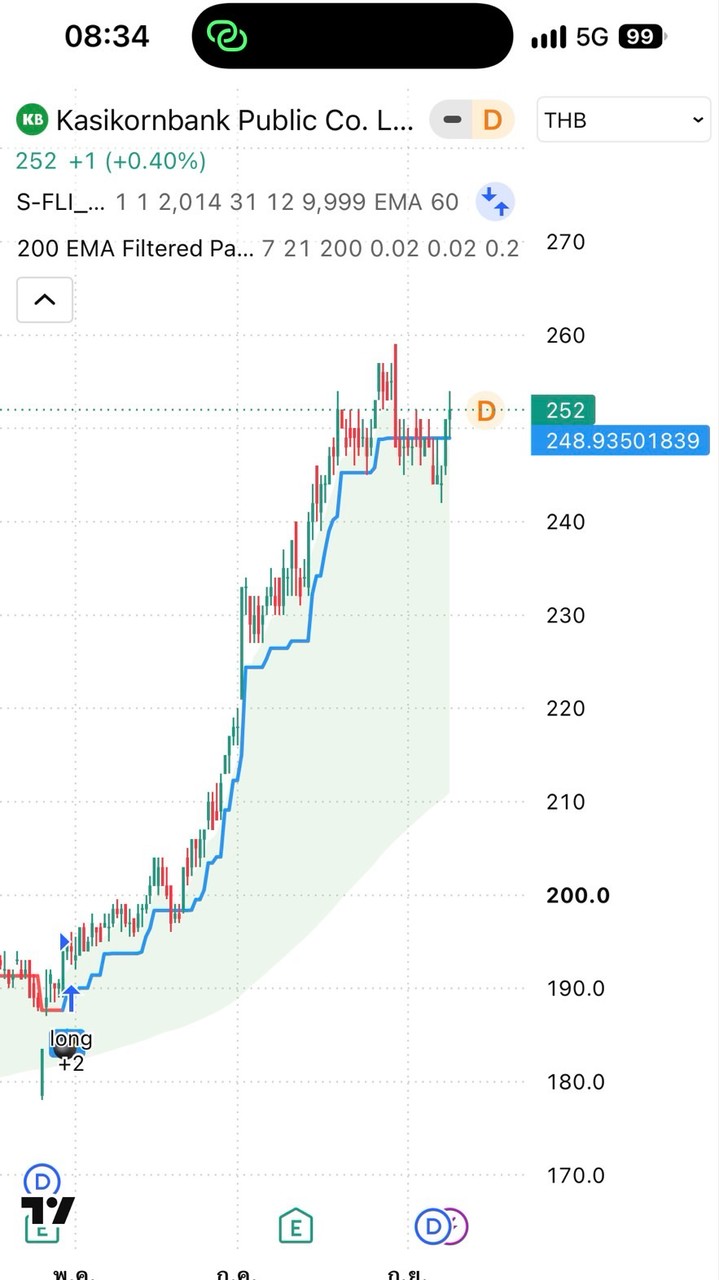Change the D daily interval
The image size is (719, 1280).
click(492, 121)
